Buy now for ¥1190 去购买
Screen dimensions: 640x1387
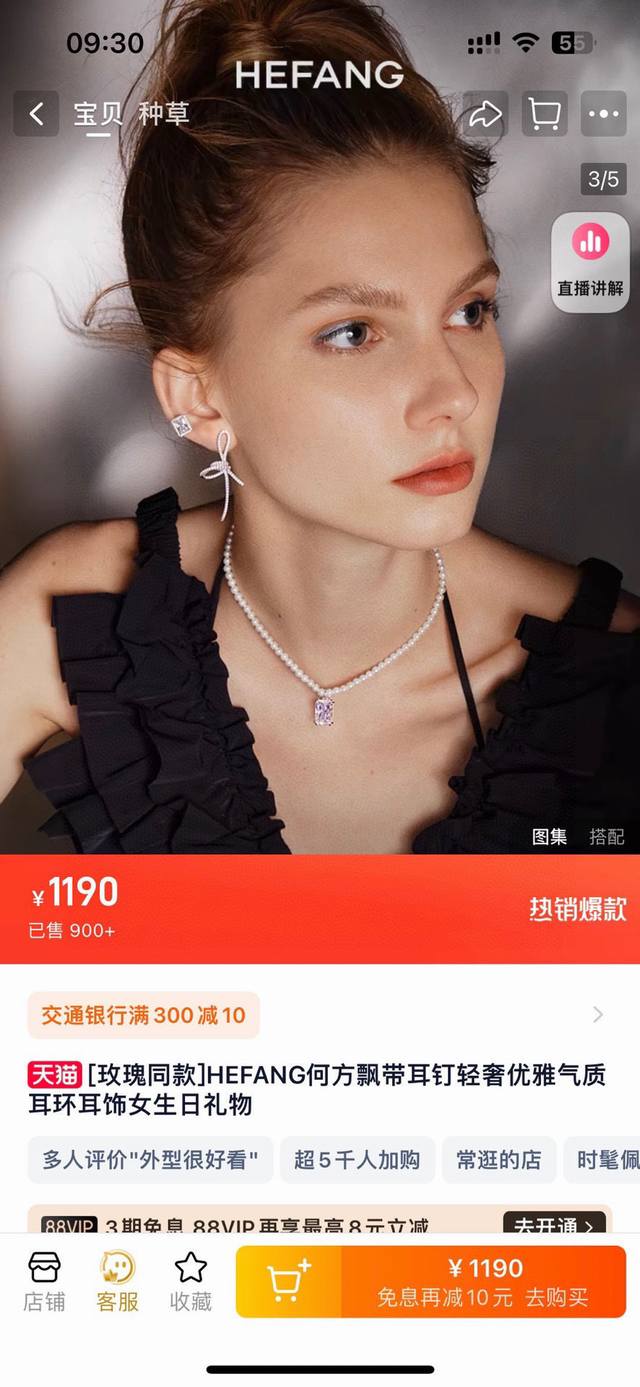tap(484, 1281)
